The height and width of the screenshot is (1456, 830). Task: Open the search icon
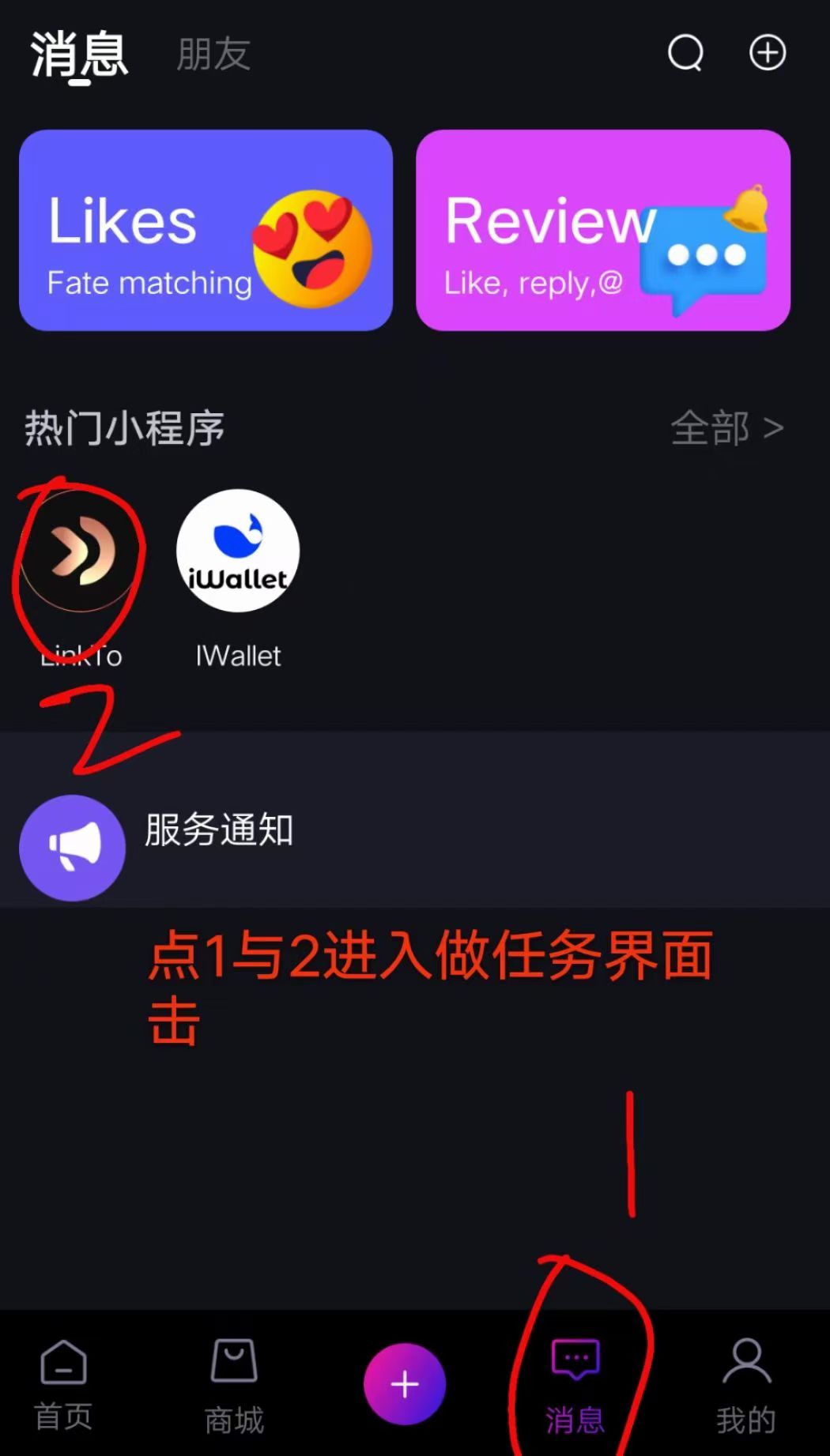[685, 54]
